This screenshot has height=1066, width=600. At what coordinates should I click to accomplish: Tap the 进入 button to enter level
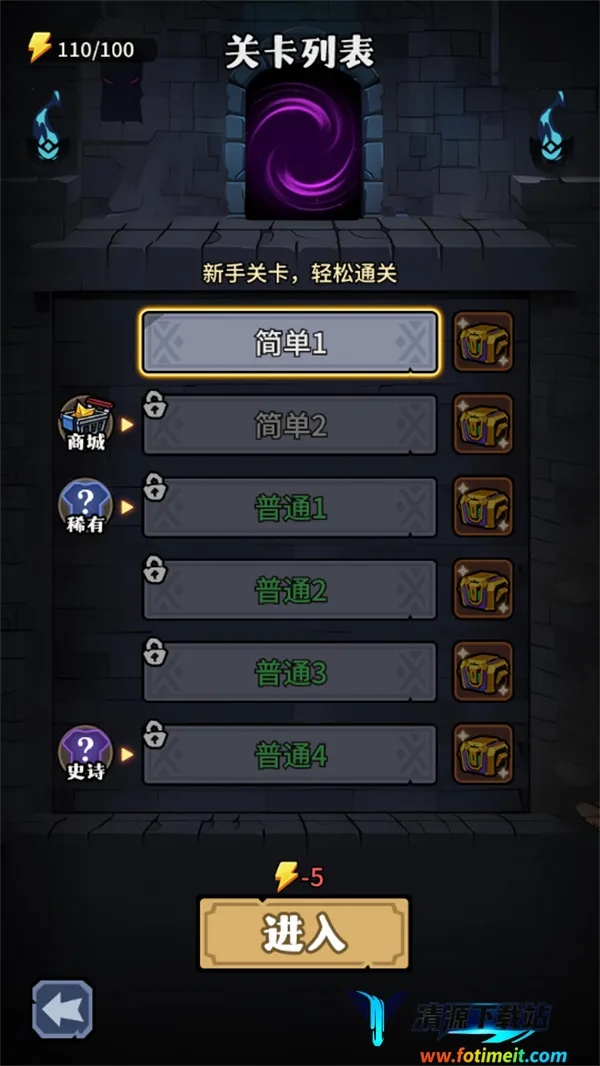pos(304,934)
